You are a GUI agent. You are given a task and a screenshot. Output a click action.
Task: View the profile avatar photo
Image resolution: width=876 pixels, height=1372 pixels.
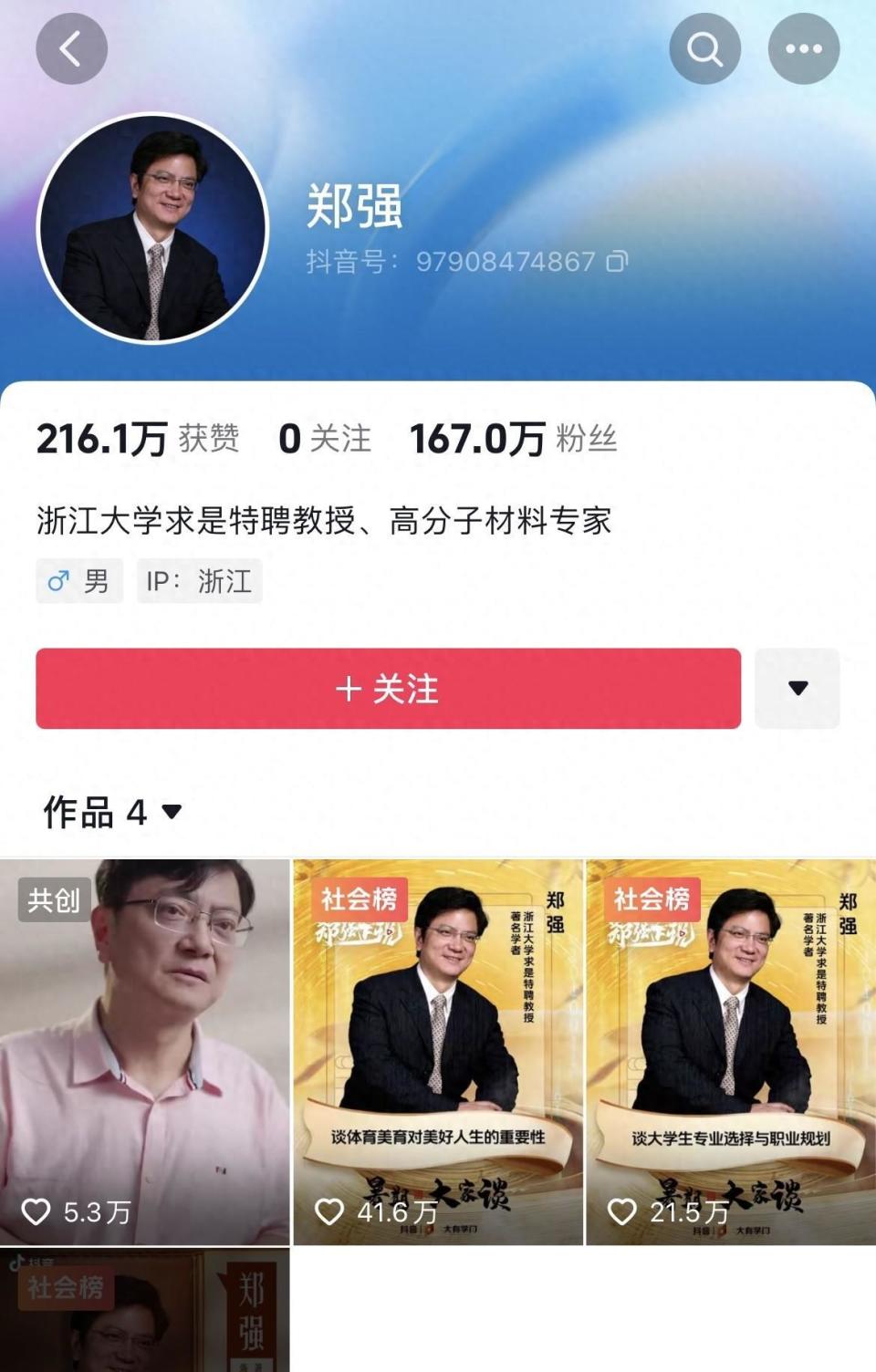click(152, 228)
